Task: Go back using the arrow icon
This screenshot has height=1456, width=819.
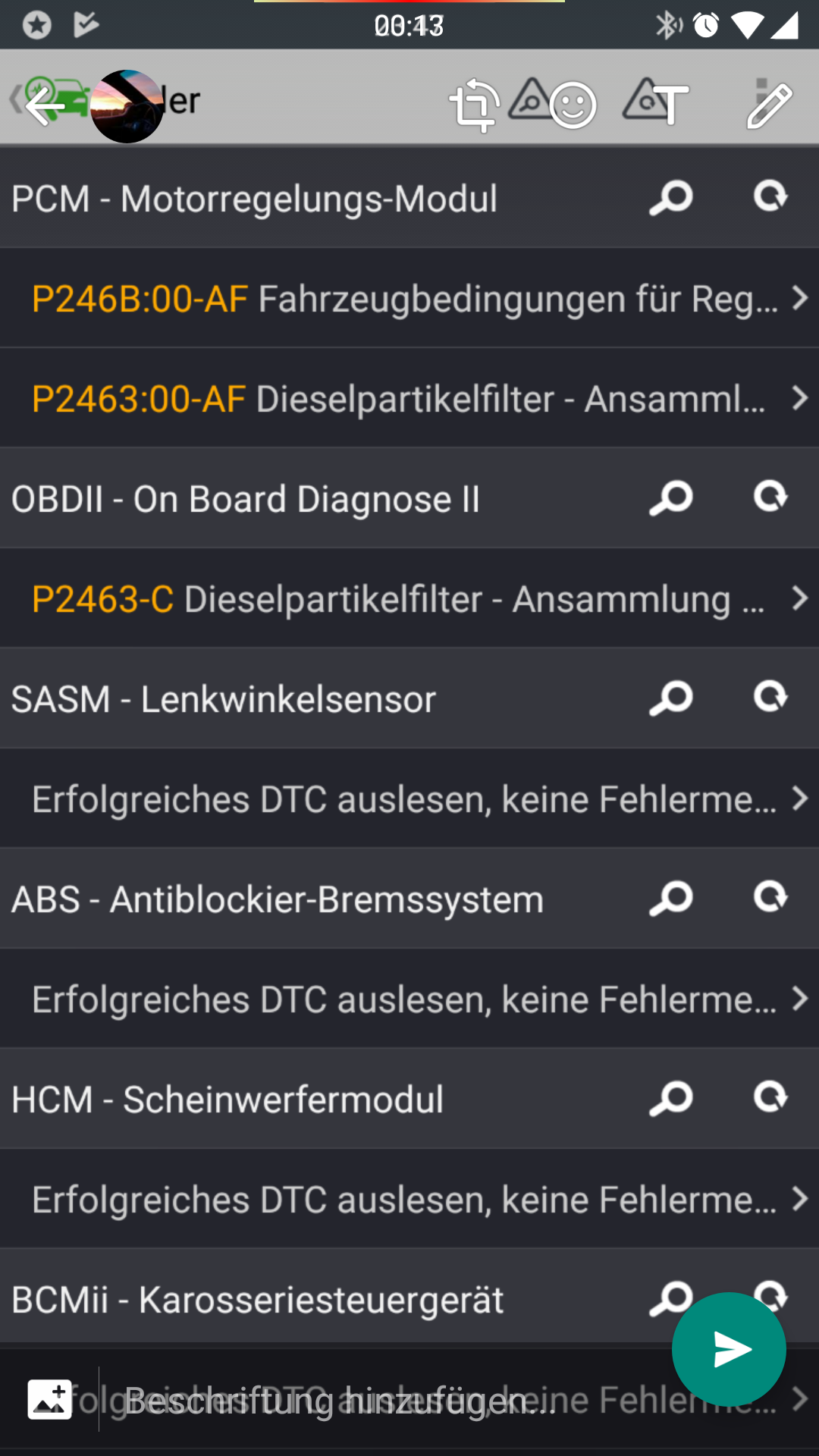Action: (44, 105)
